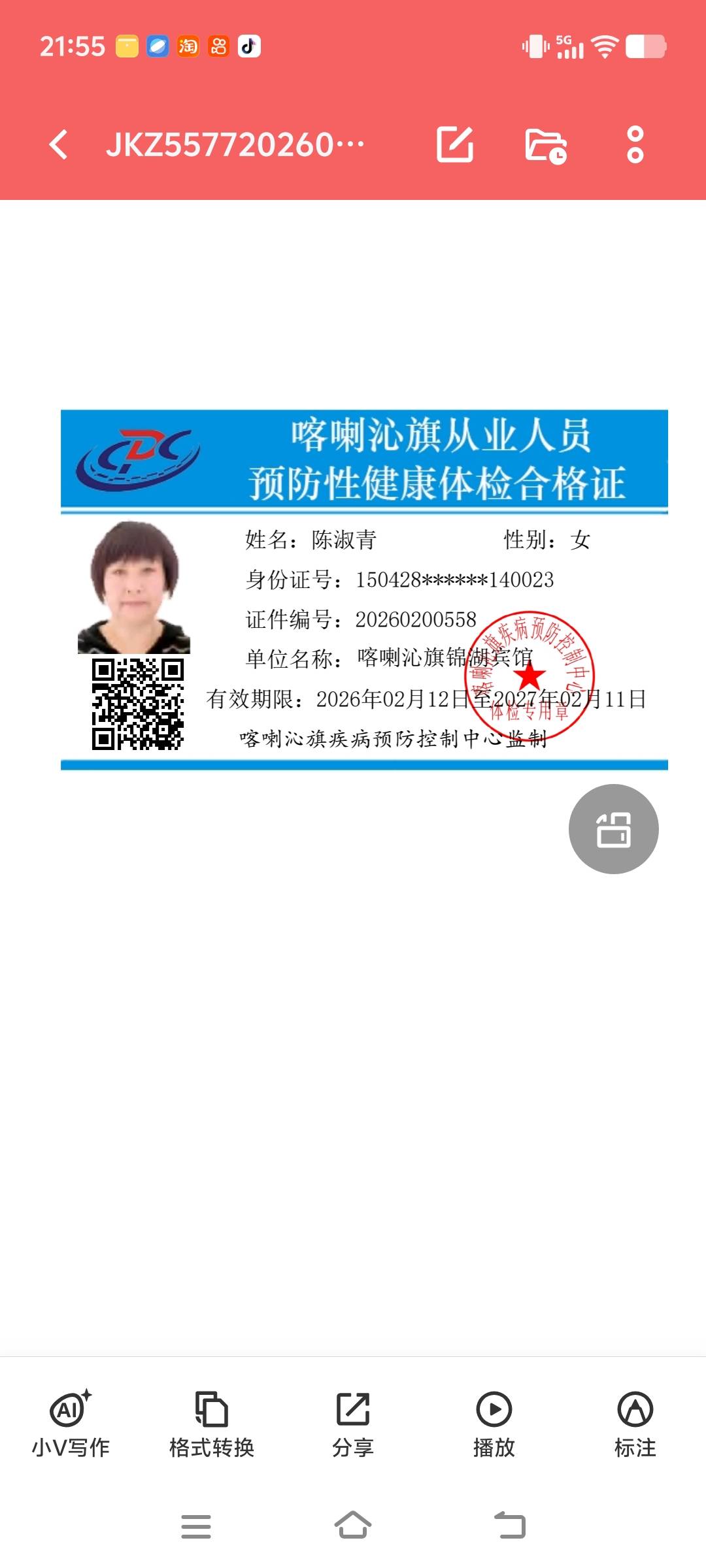Go to the system home screen
Image resolution: width=706 pixels, height=1568 pixels.
pos(353,1526)
